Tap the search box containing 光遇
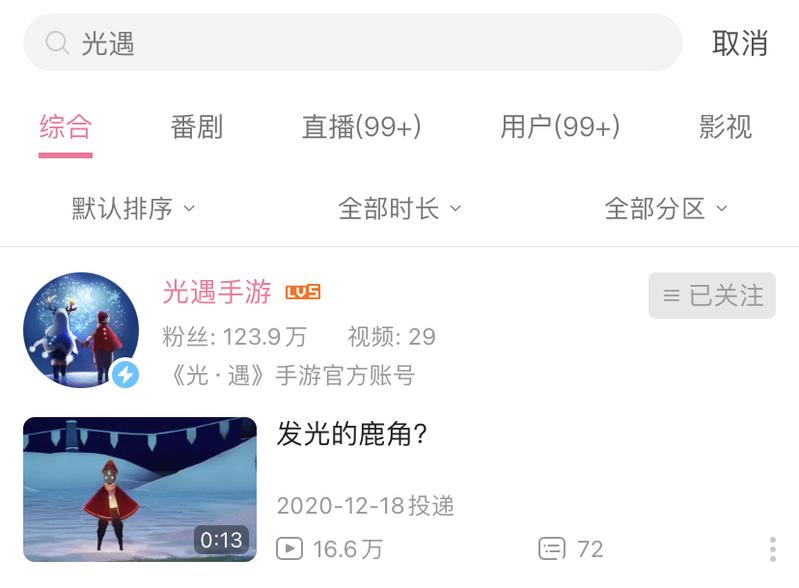Viewport: 799px width, 588px height. click(x=352, y=43)
